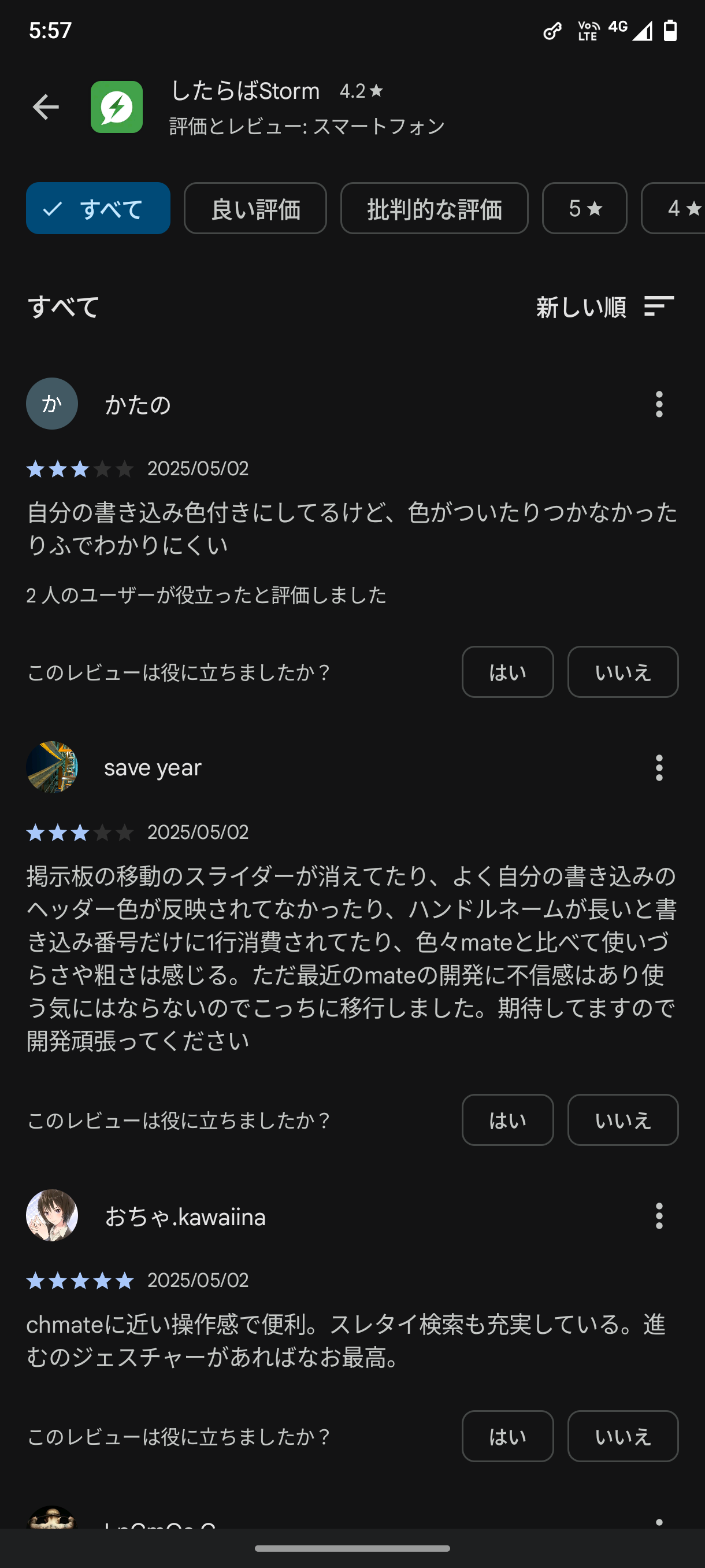705x1568 pixels.
Task: Filter reviews by 批判的な評価
Action: (434, 208)
